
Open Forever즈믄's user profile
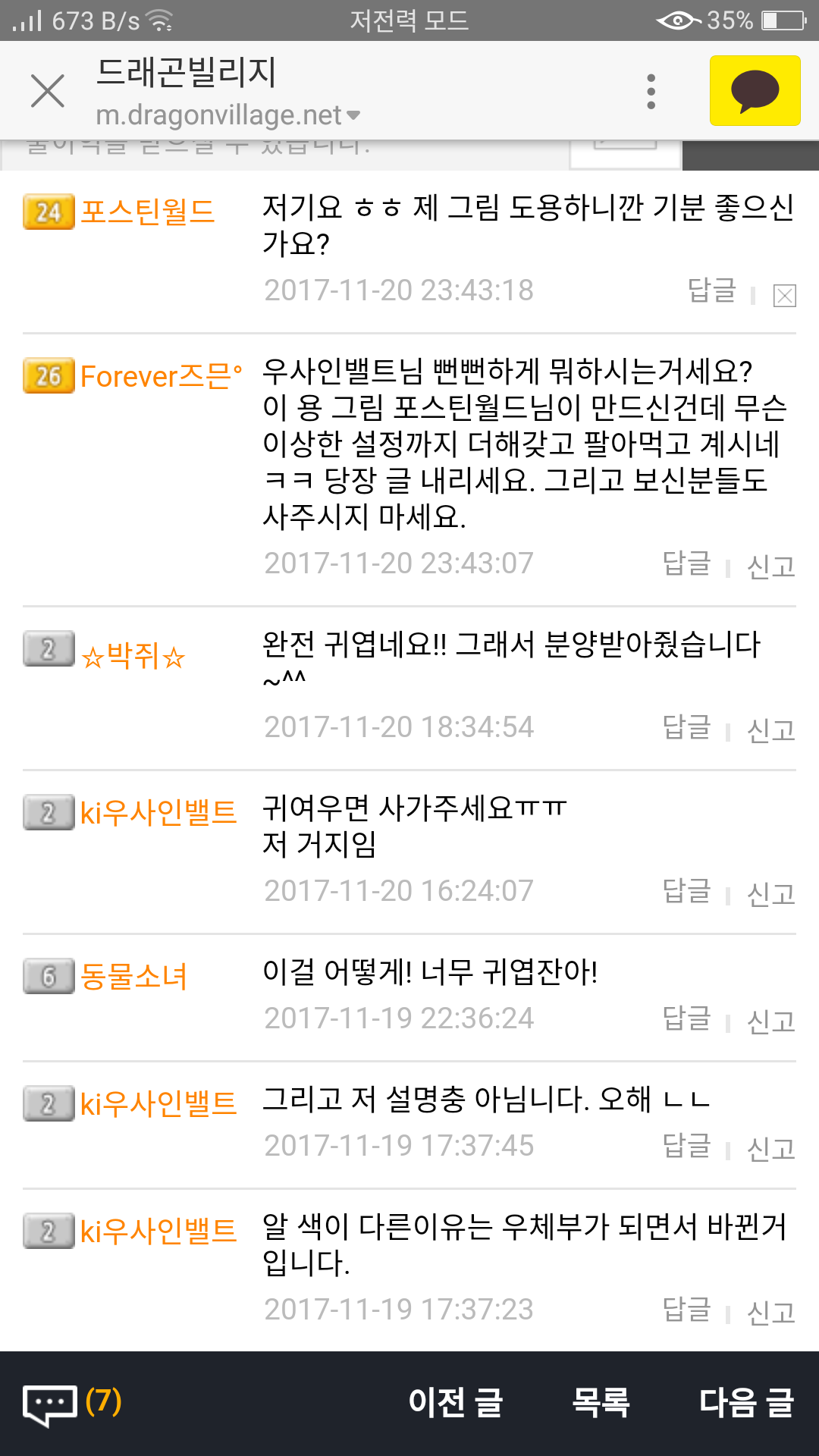161,376
